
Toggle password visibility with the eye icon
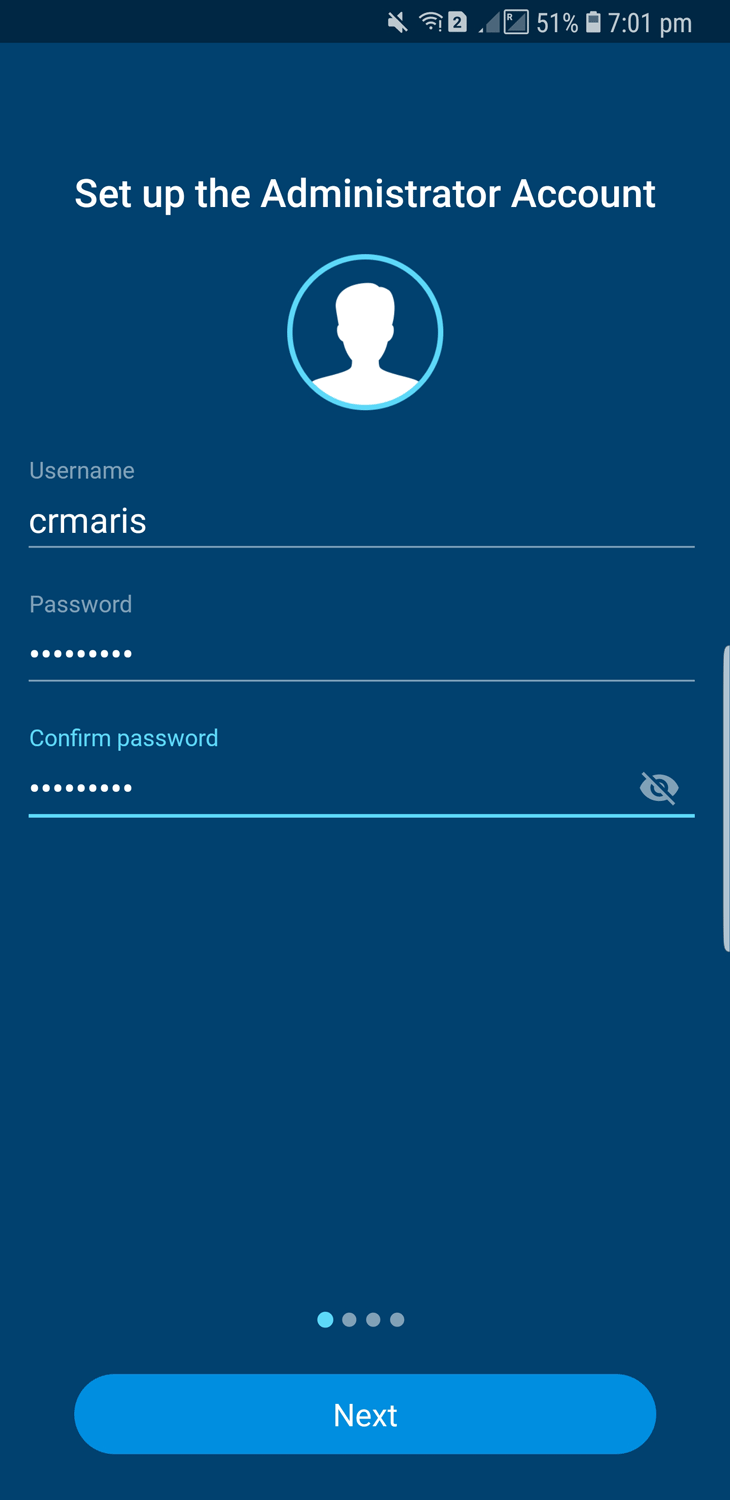pyautogui.click(x=659, y=788)
